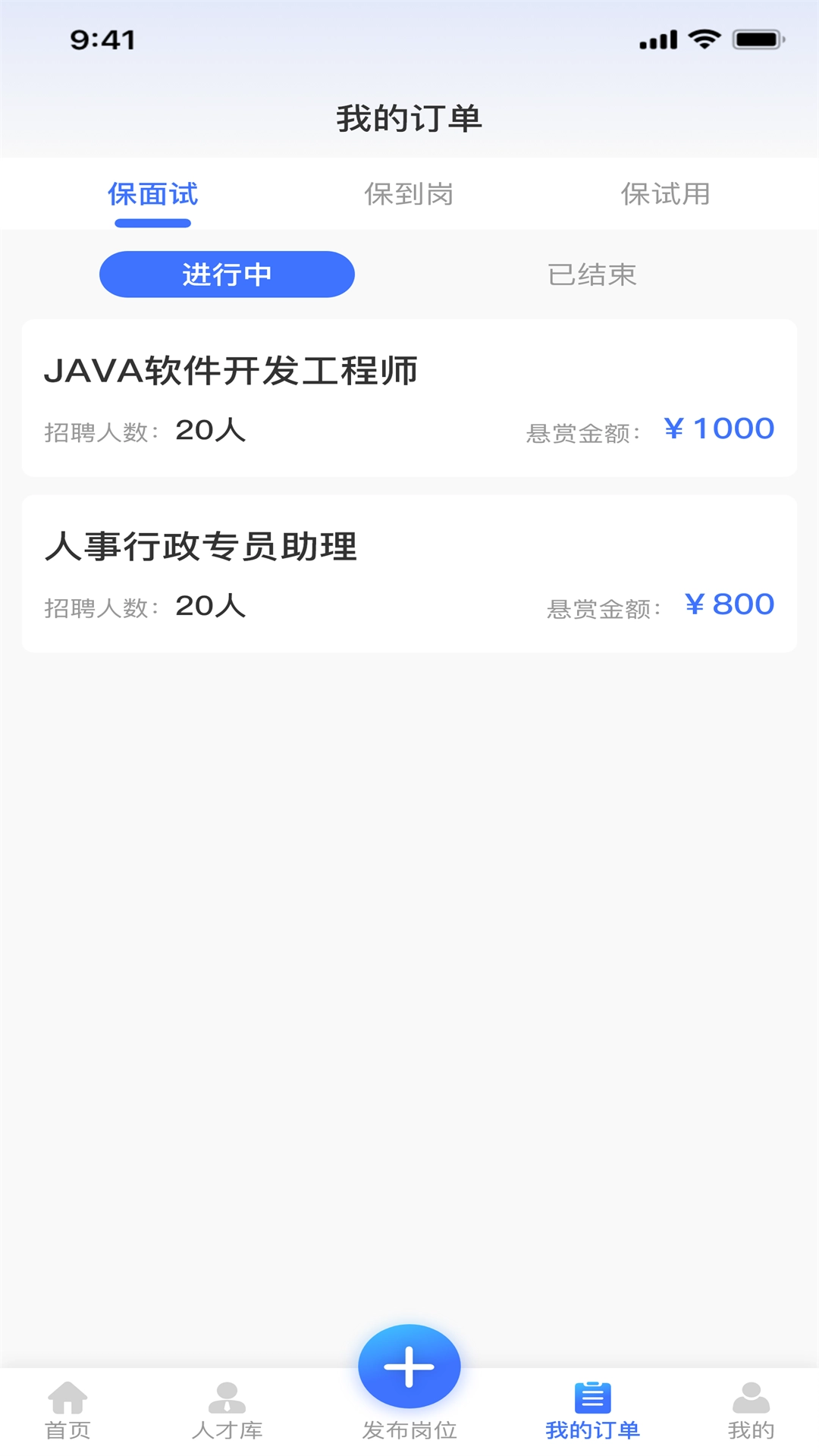Switch to the 保到岗 tab
This screenshot has width=819, height=1456.
tap(409, 194)
